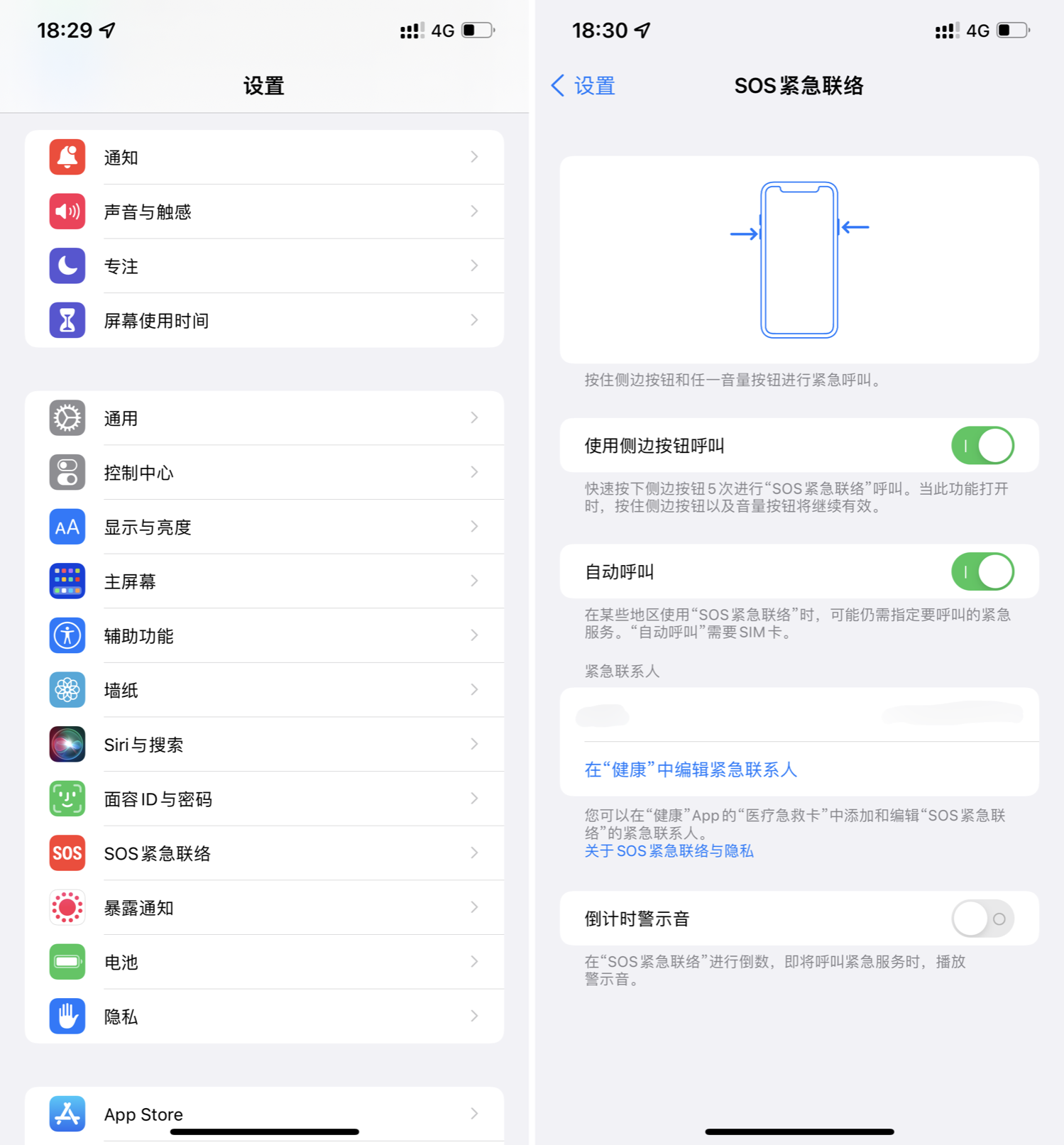The width and height of the screenshot is (1064, 1145).
Task: Open 辅助功能 settings
Action: [x=264, y=636]
